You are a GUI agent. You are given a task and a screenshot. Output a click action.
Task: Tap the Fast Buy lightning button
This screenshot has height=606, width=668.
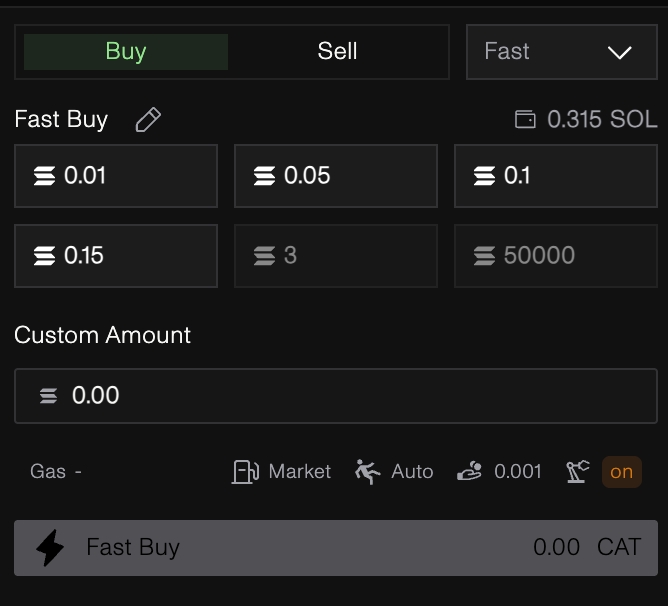pyautogui.click(x=335, y=547)
